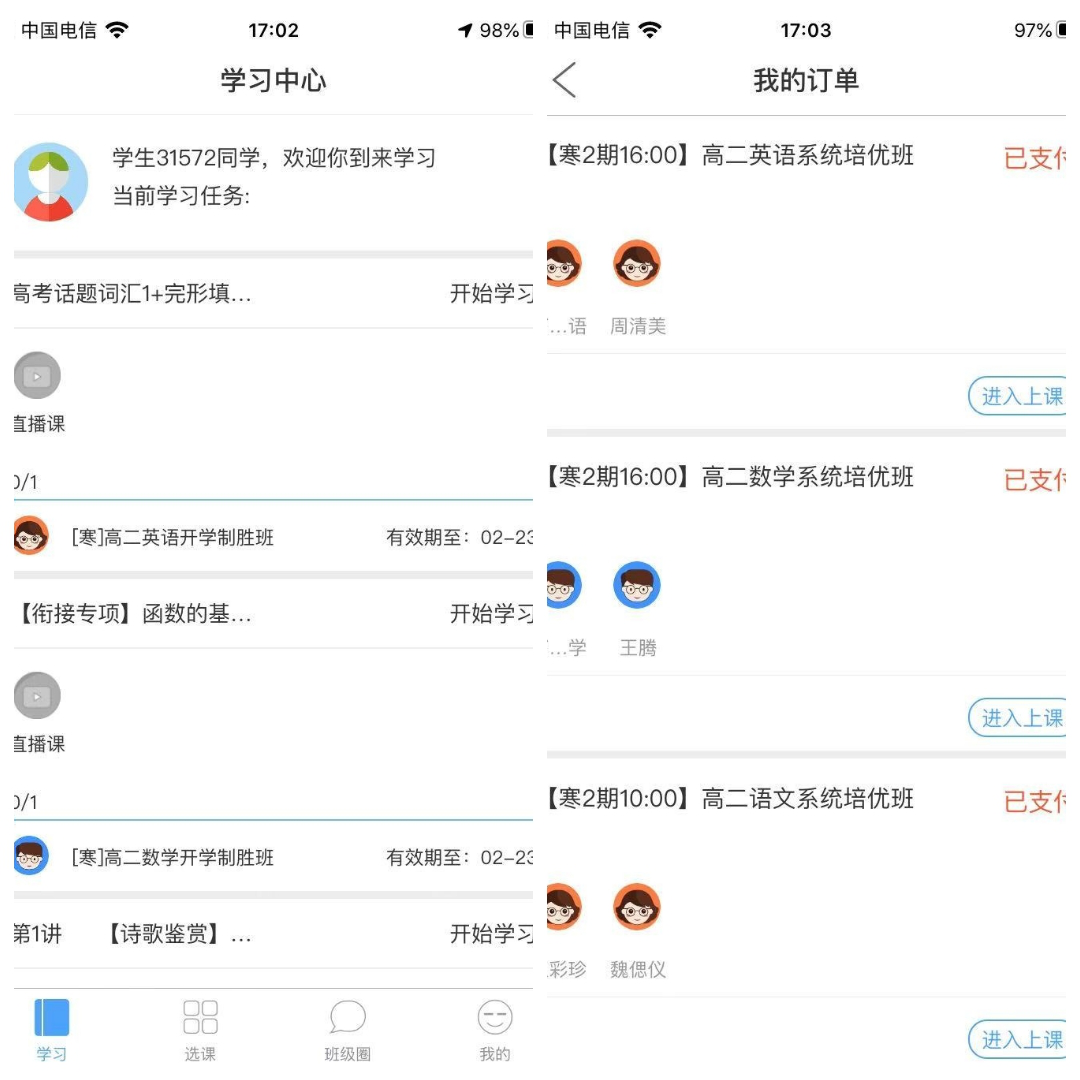This screenshot has width=1080, height=1080.
Task: Start learning 高考话题词汇1+完形填… lesson
Action: [490, 294]
